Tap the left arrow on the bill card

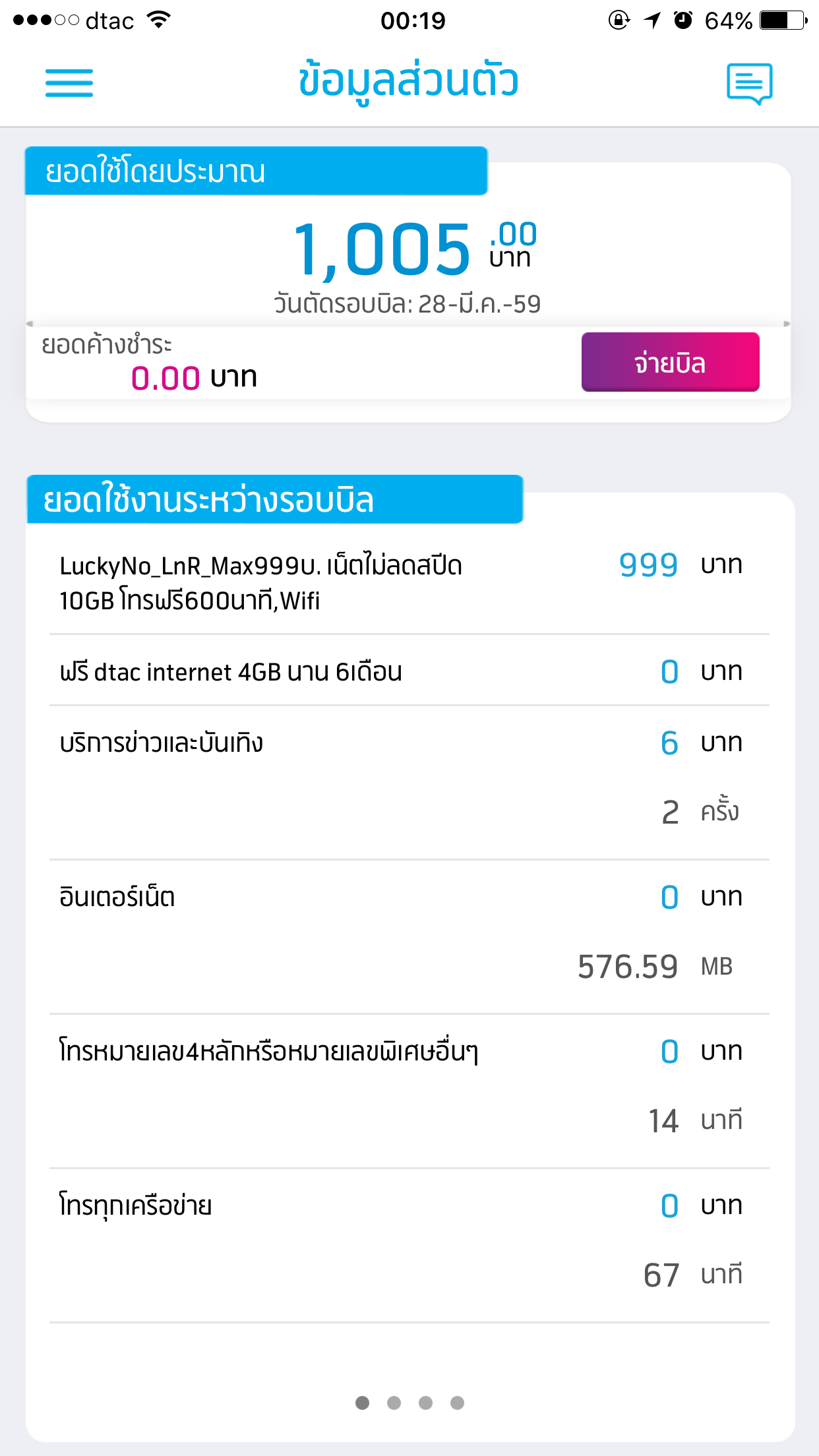[x=30, y=324]
